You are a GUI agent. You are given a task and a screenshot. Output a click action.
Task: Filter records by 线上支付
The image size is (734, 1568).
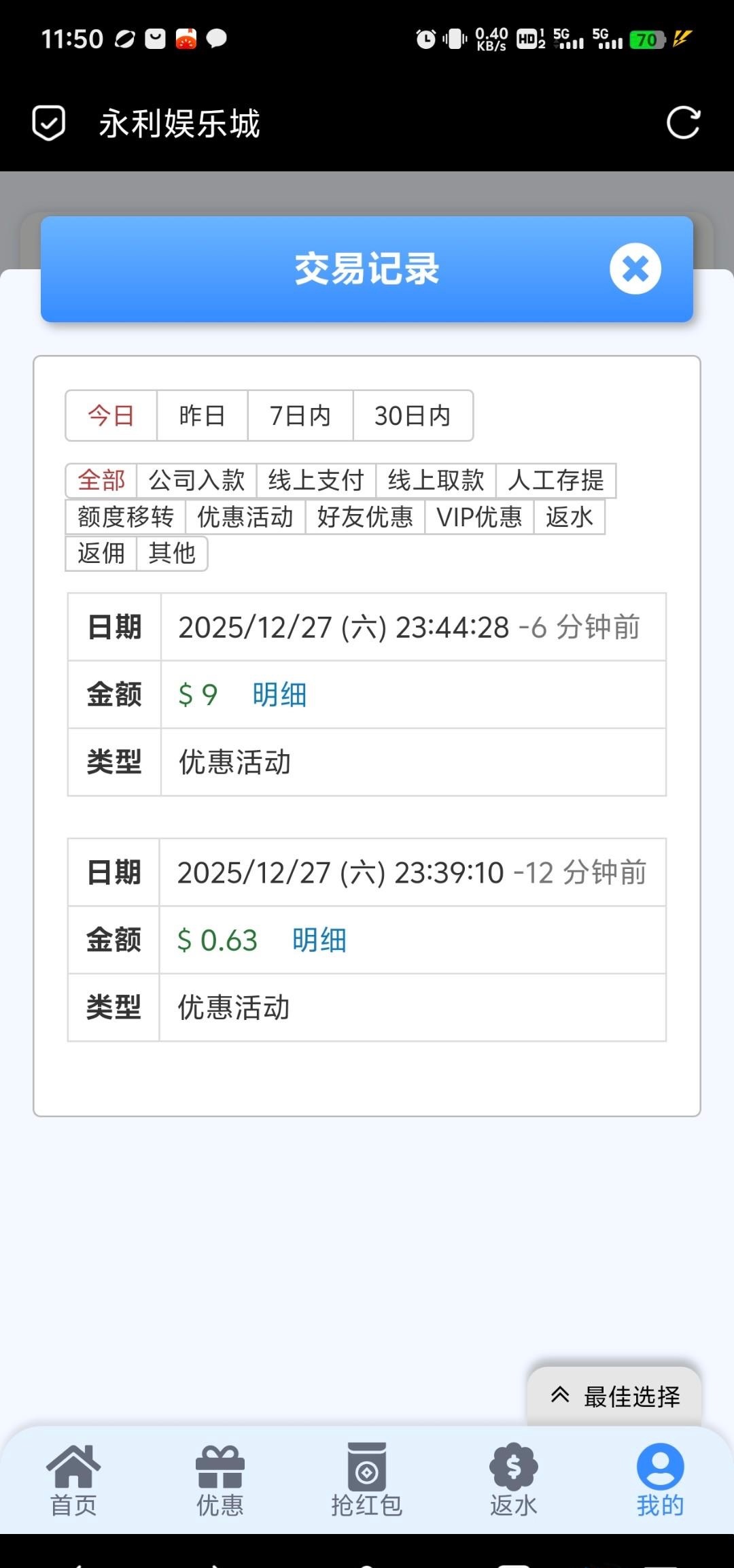point(316,481)
